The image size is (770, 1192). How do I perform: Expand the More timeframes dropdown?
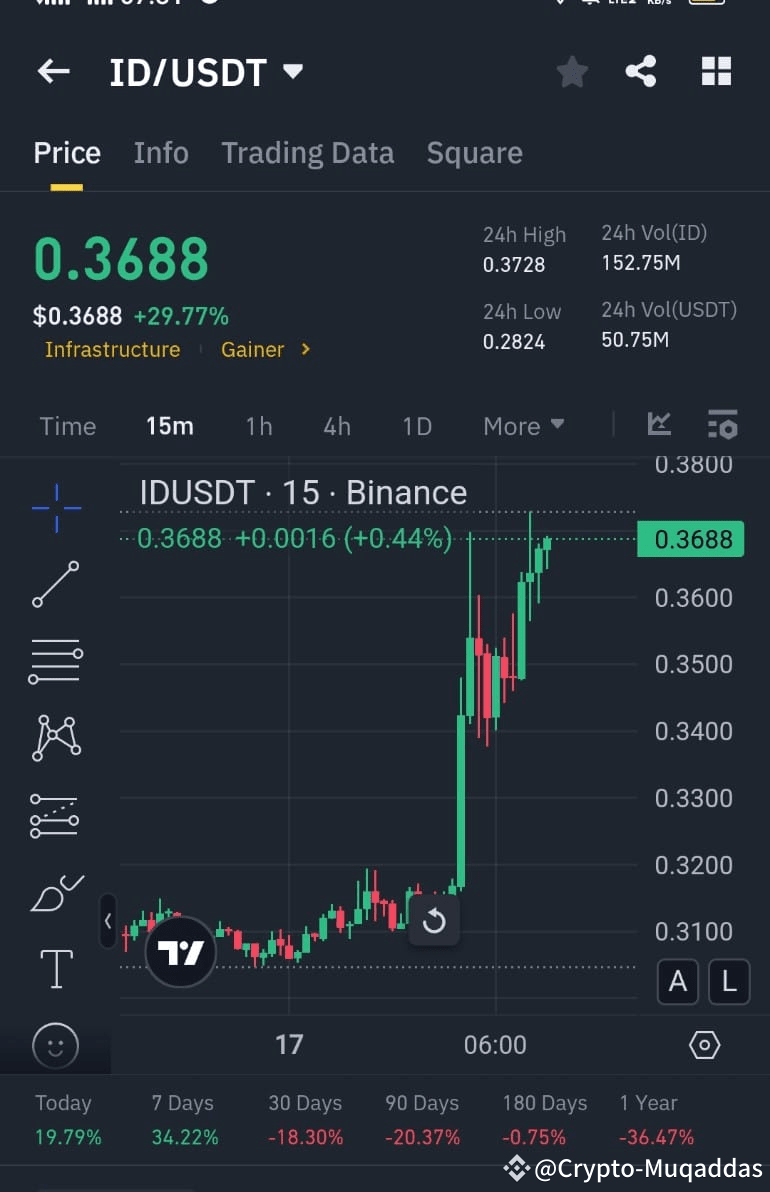click(522, 426)
